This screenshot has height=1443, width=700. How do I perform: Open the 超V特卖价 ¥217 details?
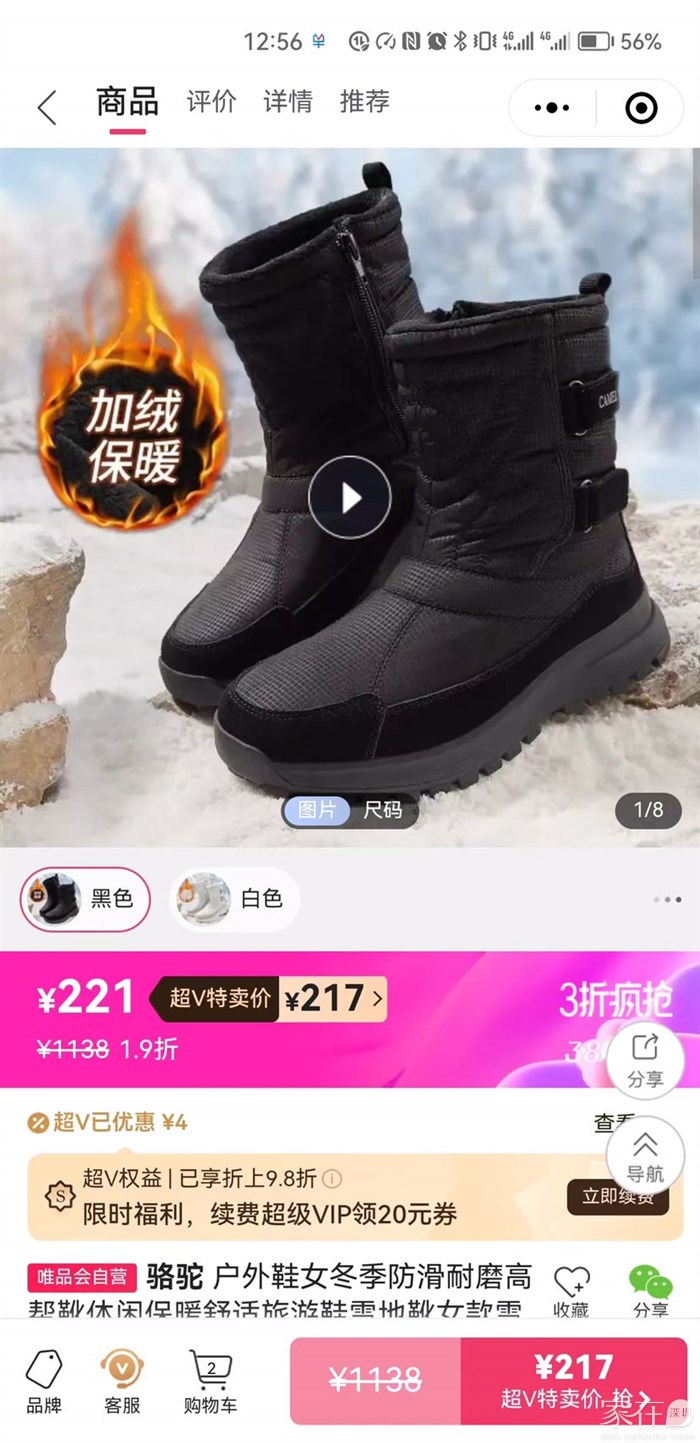point(330,998)
